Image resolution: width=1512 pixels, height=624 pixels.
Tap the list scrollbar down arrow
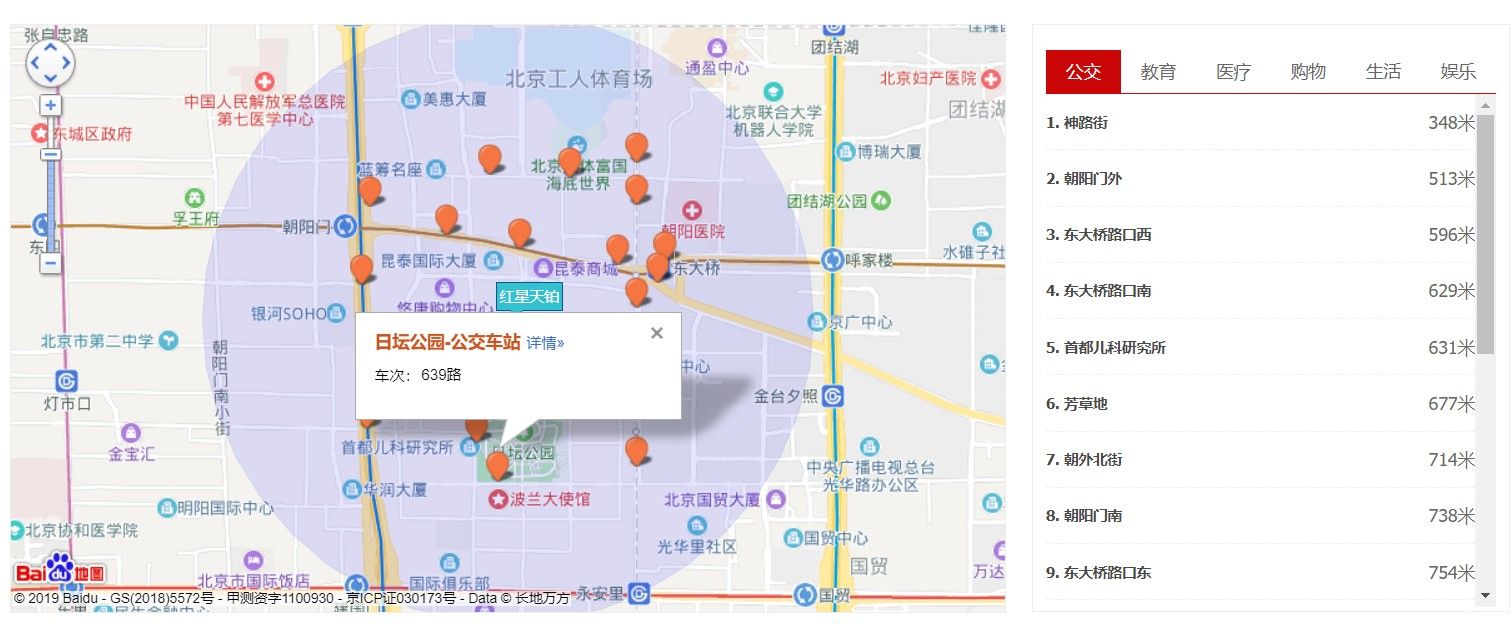(x=1485, y=595)
